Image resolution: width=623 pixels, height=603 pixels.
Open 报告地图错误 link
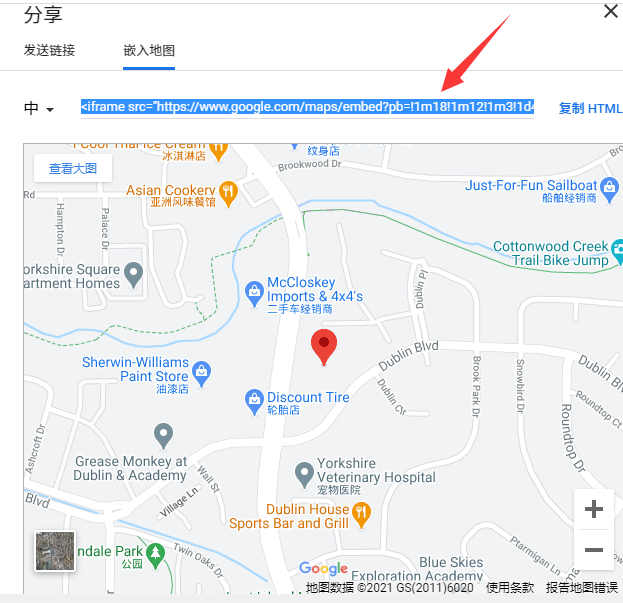coord(582,588)
